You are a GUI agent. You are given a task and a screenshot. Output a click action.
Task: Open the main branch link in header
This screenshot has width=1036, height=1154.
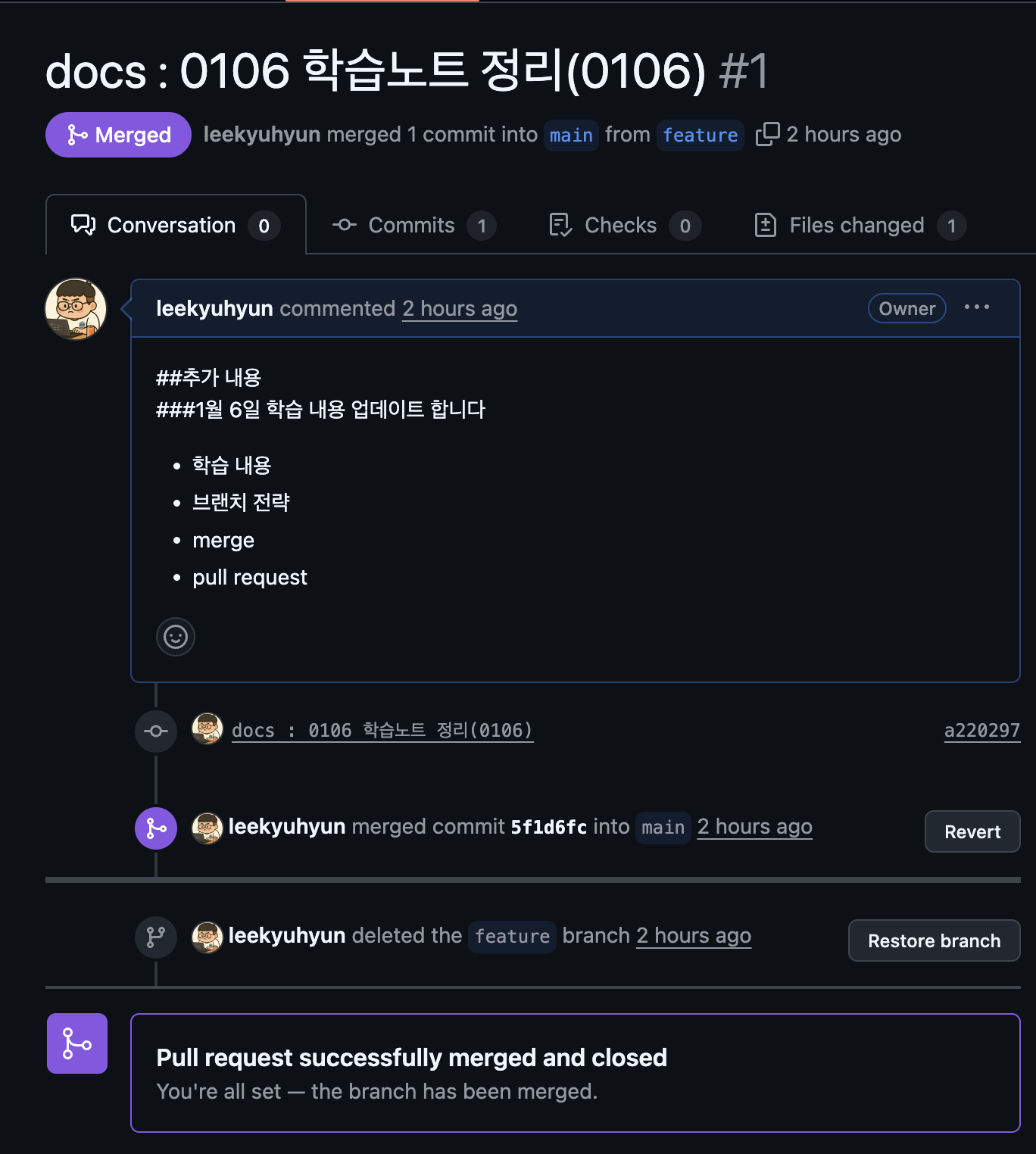(x=571, y=136)
